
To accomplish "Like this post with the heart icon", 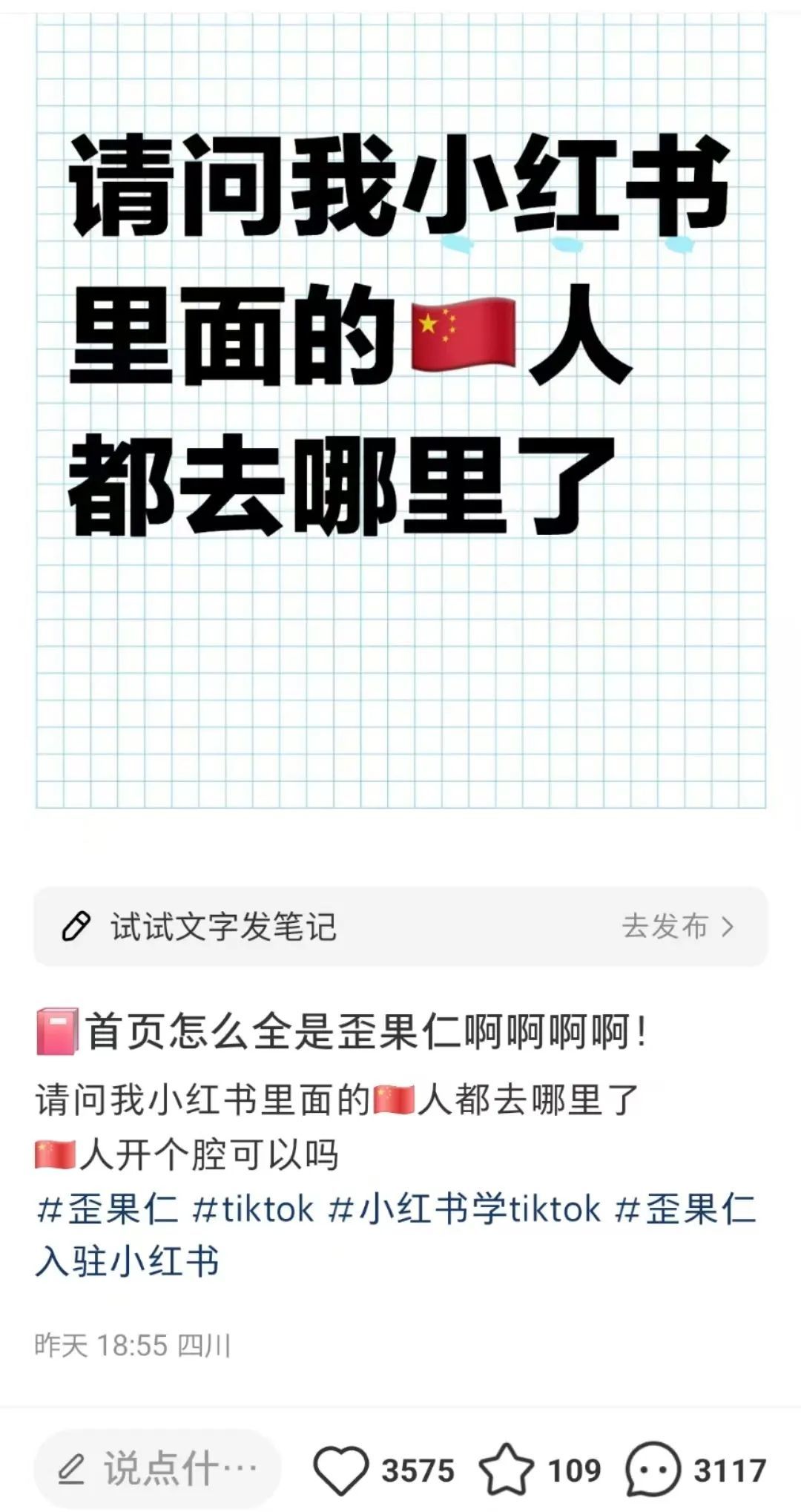I will (x=340, y=1469).
